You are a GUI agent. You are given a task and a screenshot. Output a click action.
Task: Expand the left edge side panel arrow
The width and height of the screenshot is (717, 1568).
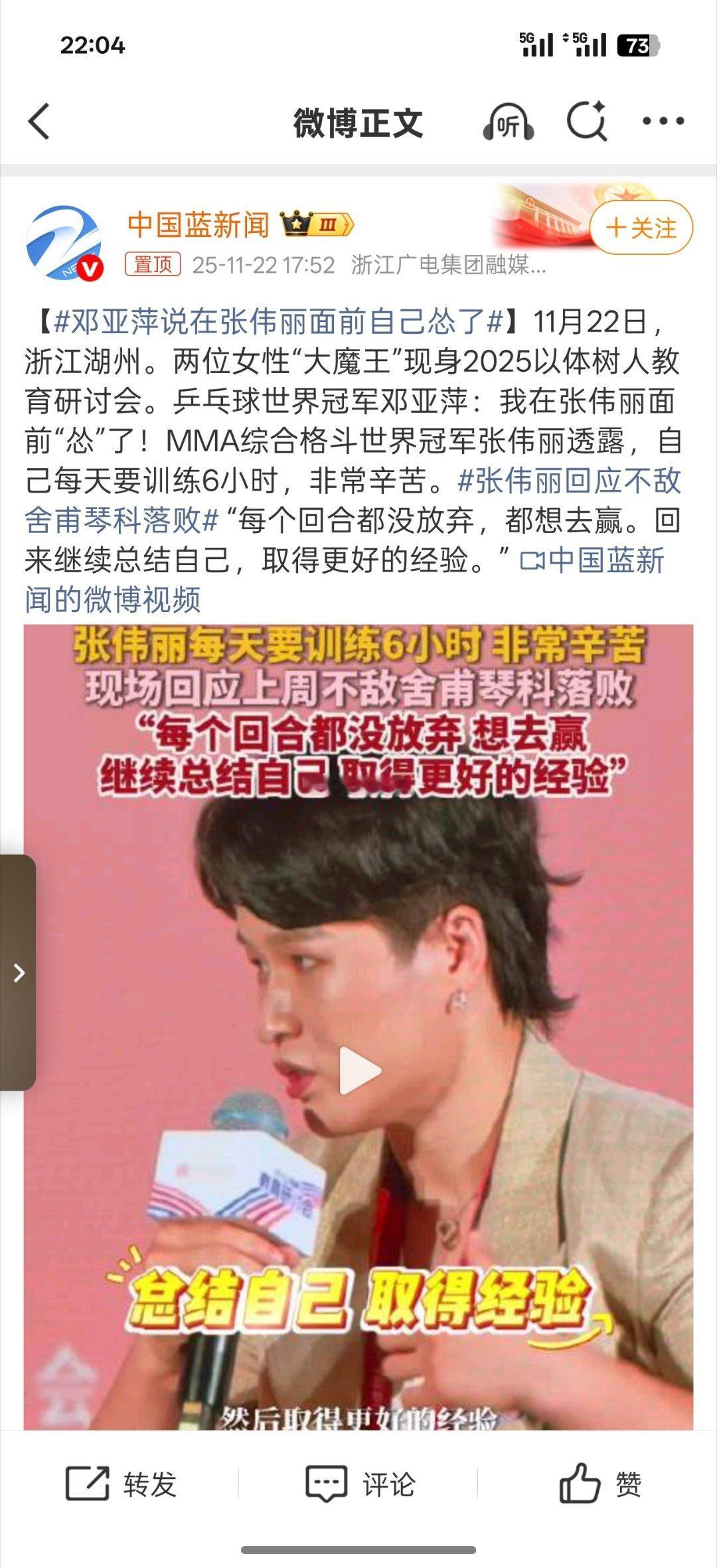[17, 973]
